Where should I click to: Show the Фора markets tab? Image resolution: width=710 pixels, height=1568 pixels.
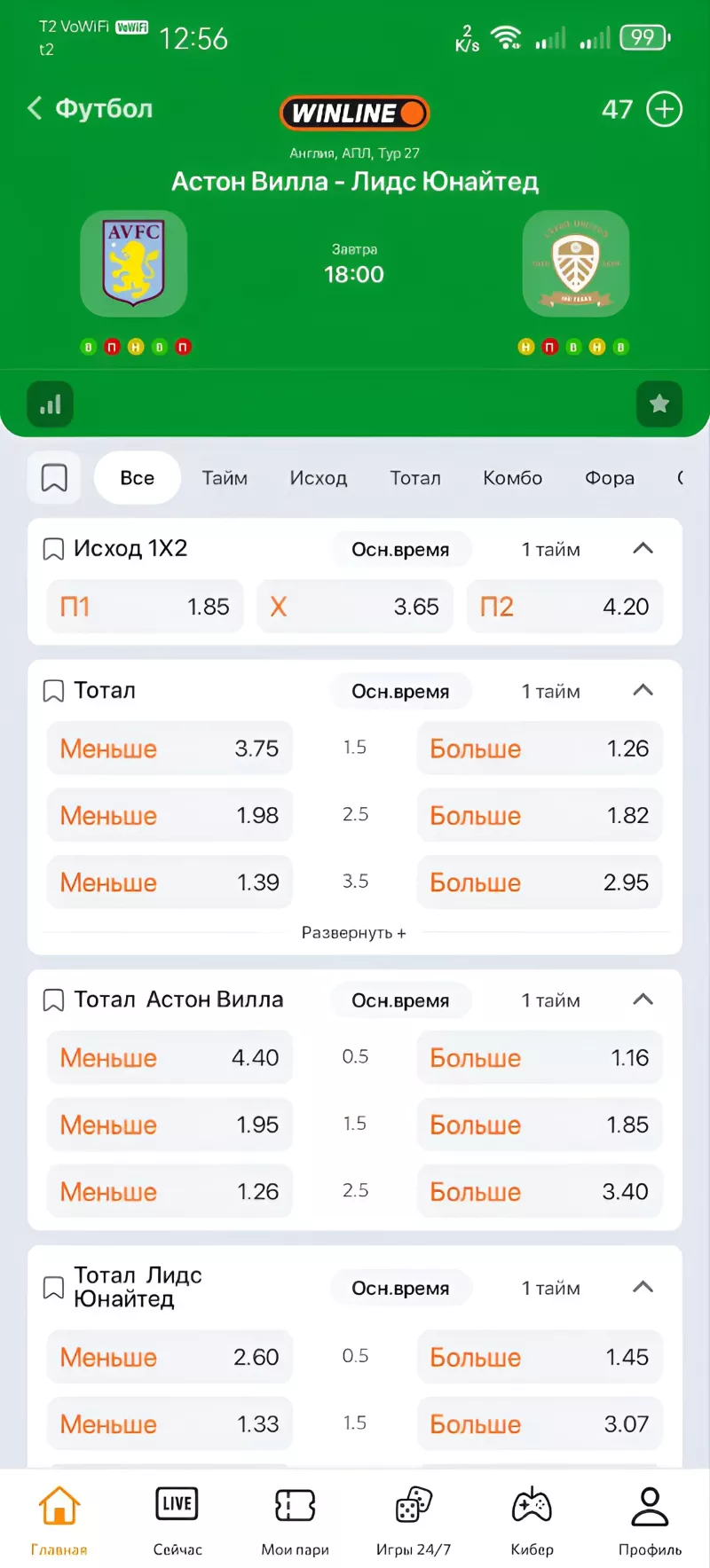coord(610,478)
